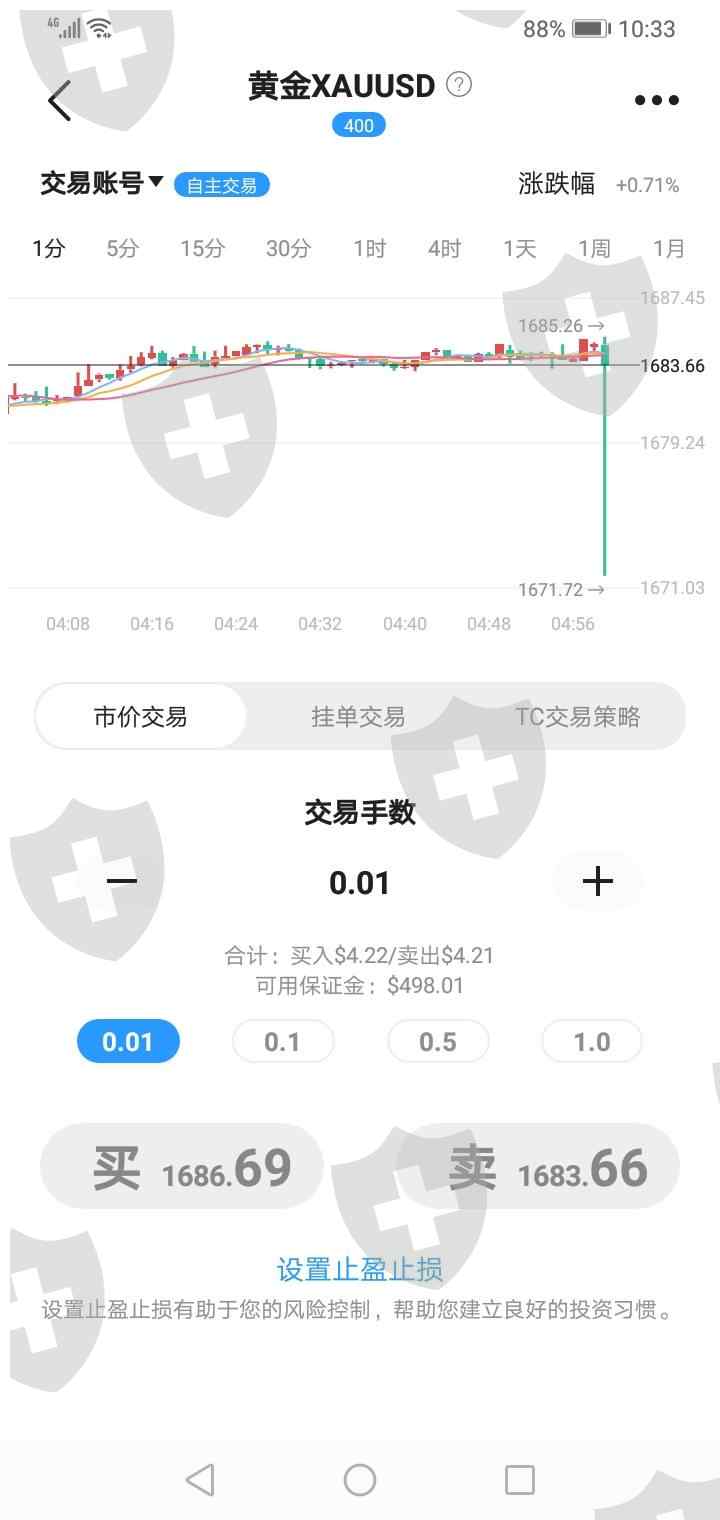This screenshot has width=720, height=1520.
Task: Tap the 卖 sell button at 1683.66
Action: coord(538,1167)
